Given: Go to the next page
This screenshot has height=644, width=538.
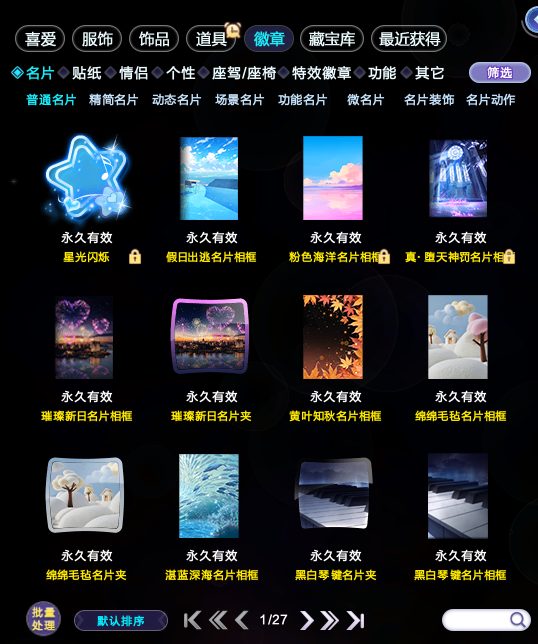Looking at the screenshot, I should point(306,620).
